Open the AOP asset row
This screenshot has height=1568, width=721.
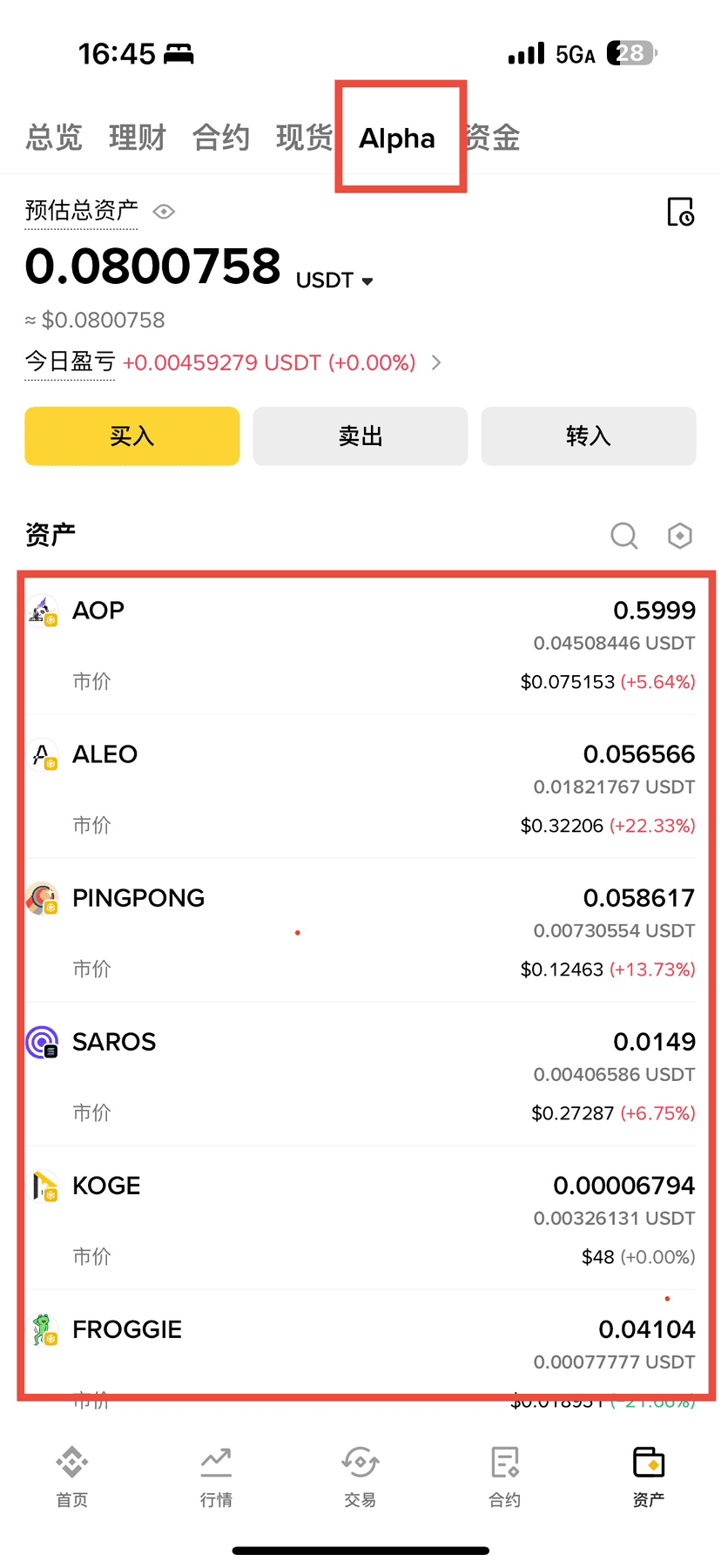(x=360, y=645)
